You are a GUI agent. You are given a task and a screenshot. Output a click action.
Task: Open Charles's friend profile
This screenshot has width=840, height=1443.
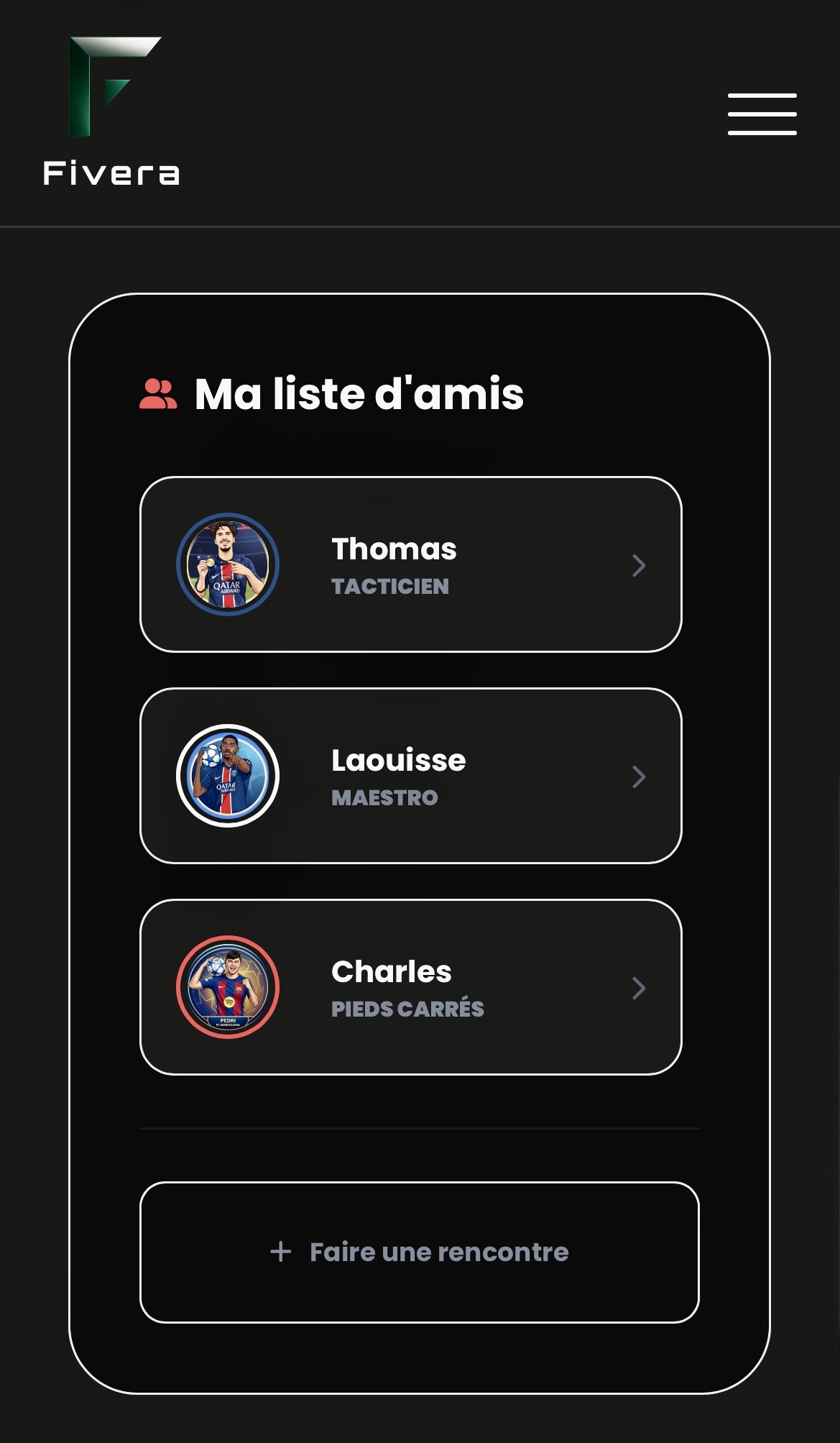pyautogui.click(x=410, y=987)
